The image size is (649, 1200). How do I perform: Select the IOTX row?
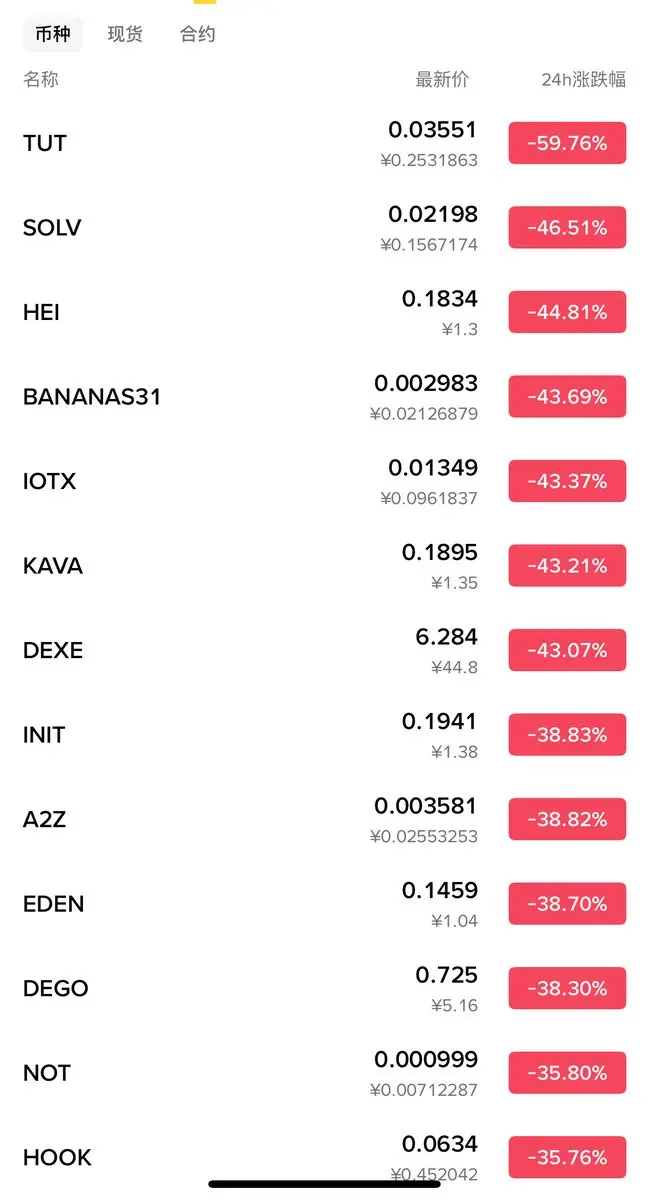(49, 481)
